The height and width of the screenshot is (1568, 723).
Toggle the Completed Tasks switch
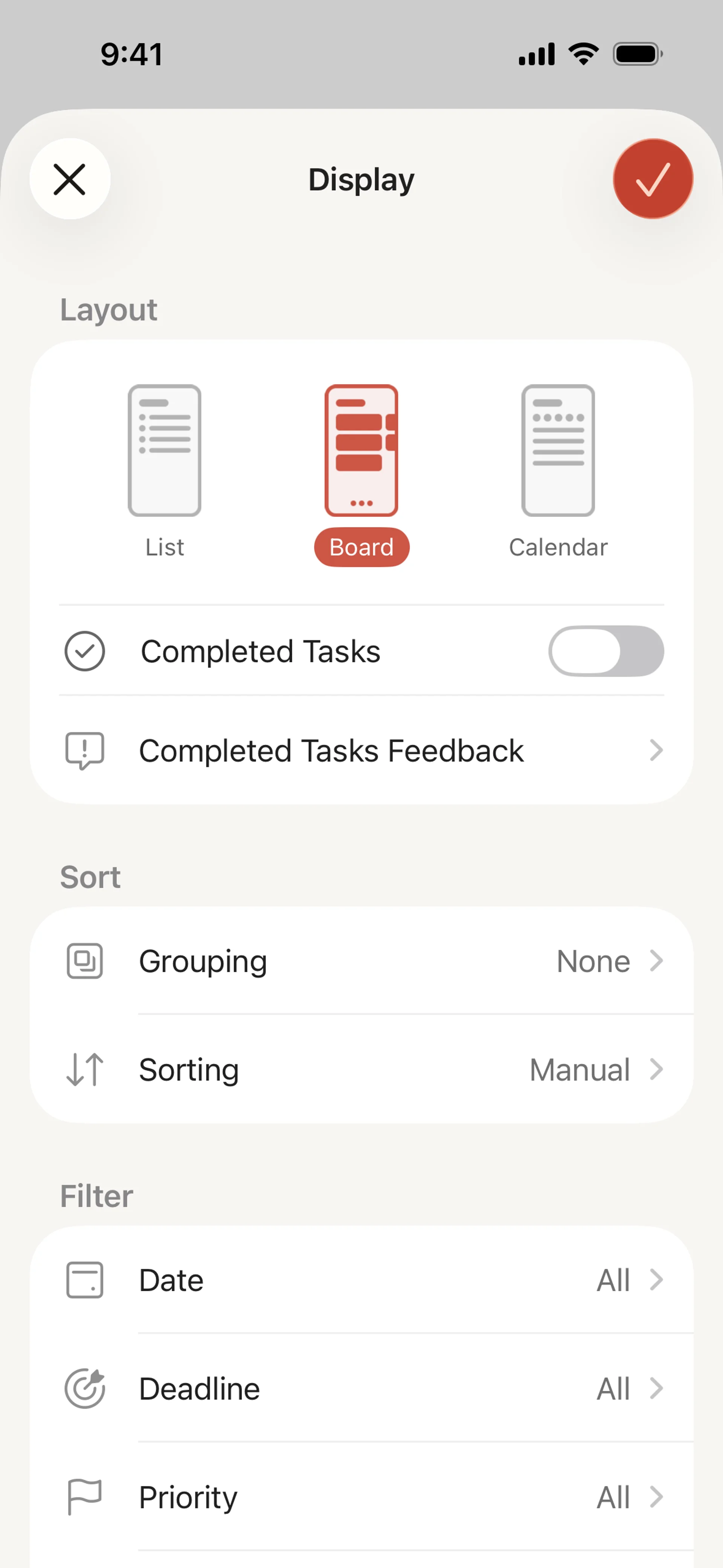pos(606,651)
